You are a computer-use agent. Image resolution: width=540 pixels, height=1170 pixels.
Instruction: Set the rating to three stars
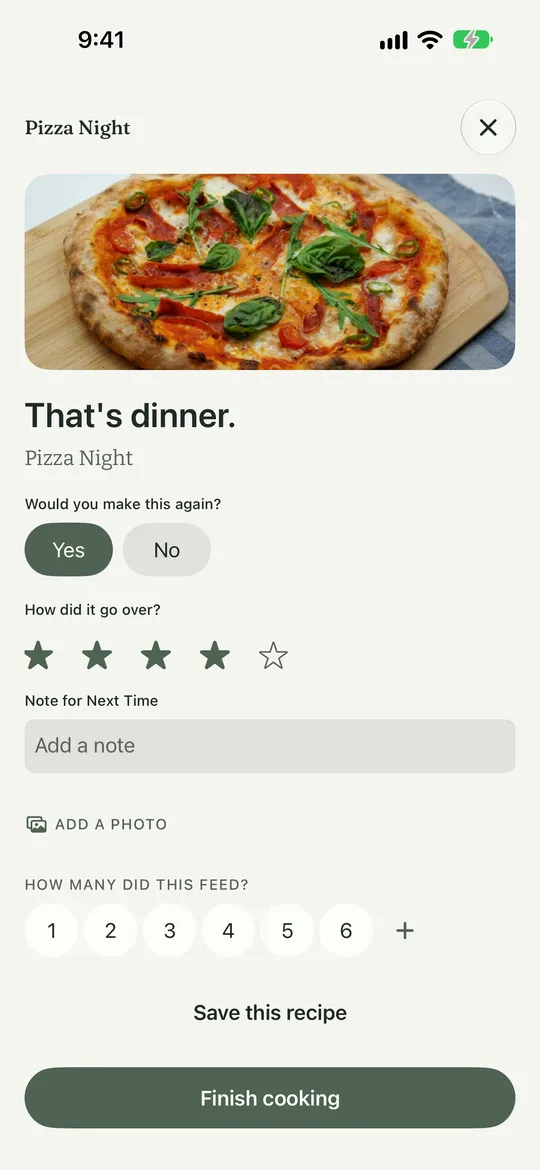pos(156,656)
